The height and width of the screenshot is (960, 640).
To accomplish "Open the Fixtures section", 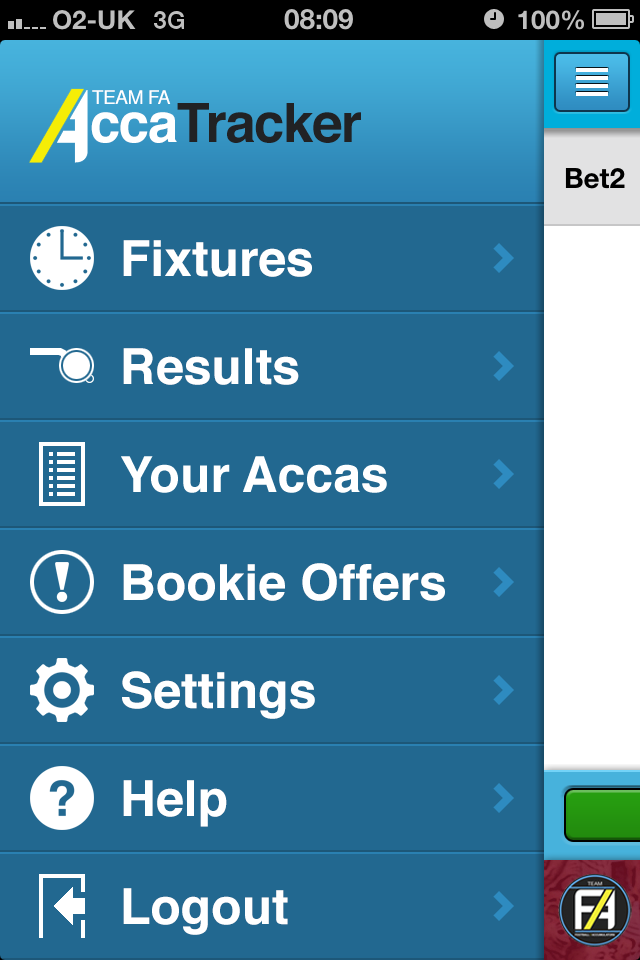I will point(270,259).
